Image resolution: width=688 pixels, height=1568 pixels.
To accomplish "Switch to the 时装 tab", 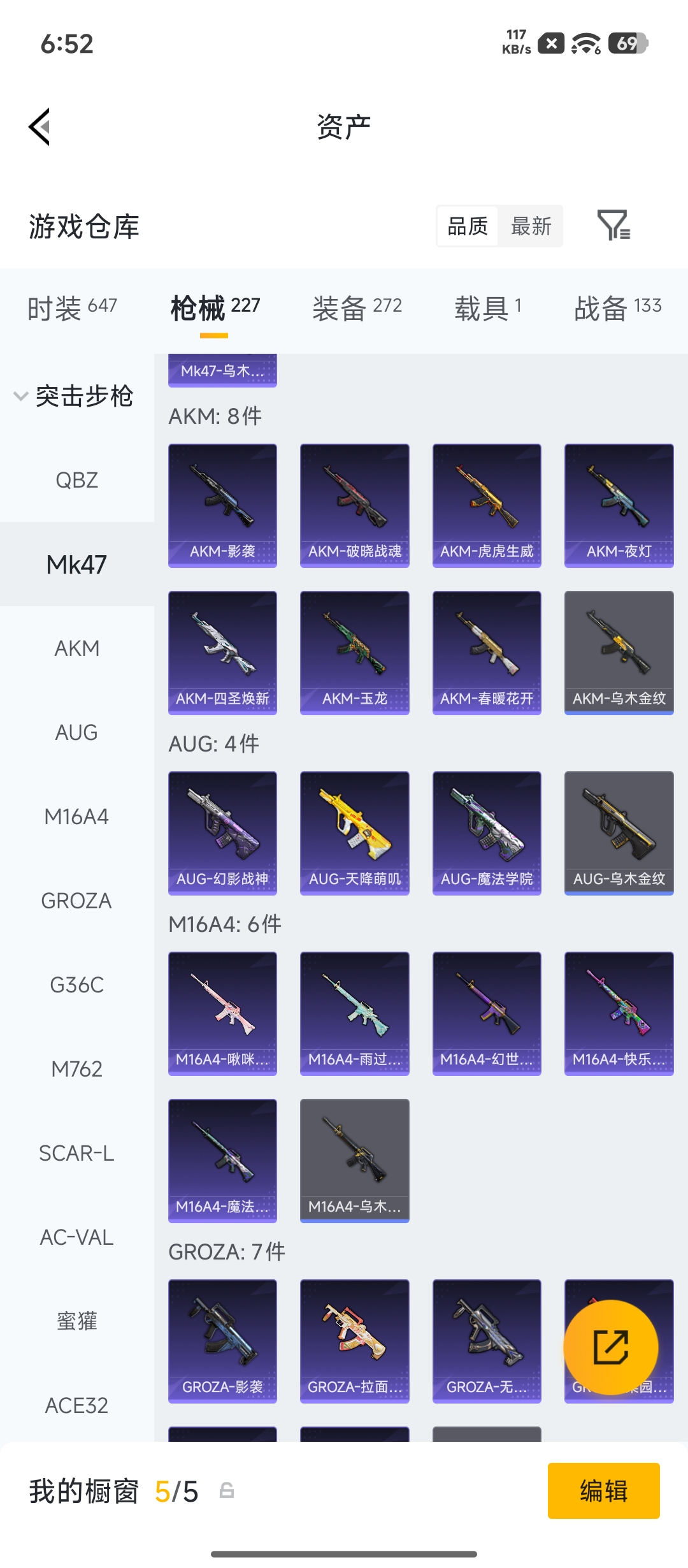I will pos(72,309).
